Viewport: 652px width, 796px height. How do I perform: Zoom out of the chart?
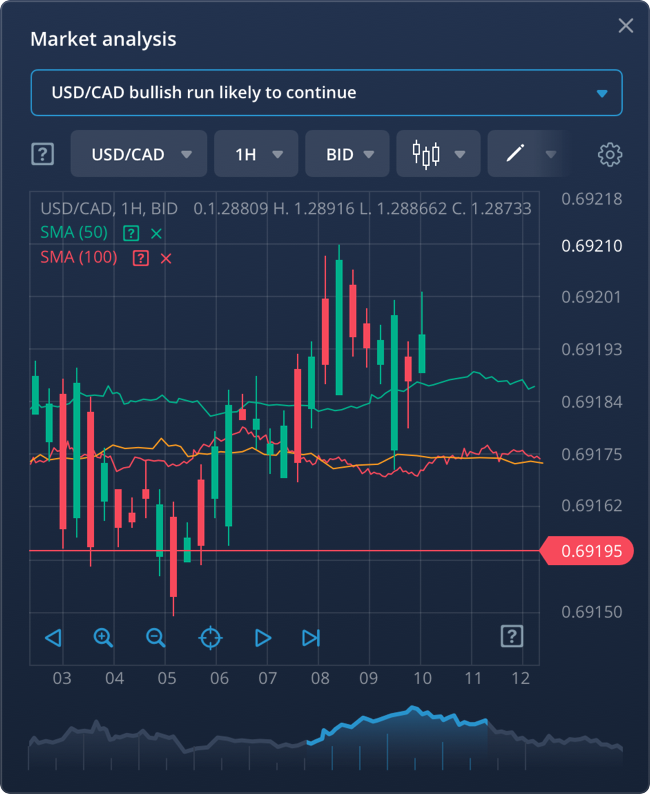coord(155,637)
